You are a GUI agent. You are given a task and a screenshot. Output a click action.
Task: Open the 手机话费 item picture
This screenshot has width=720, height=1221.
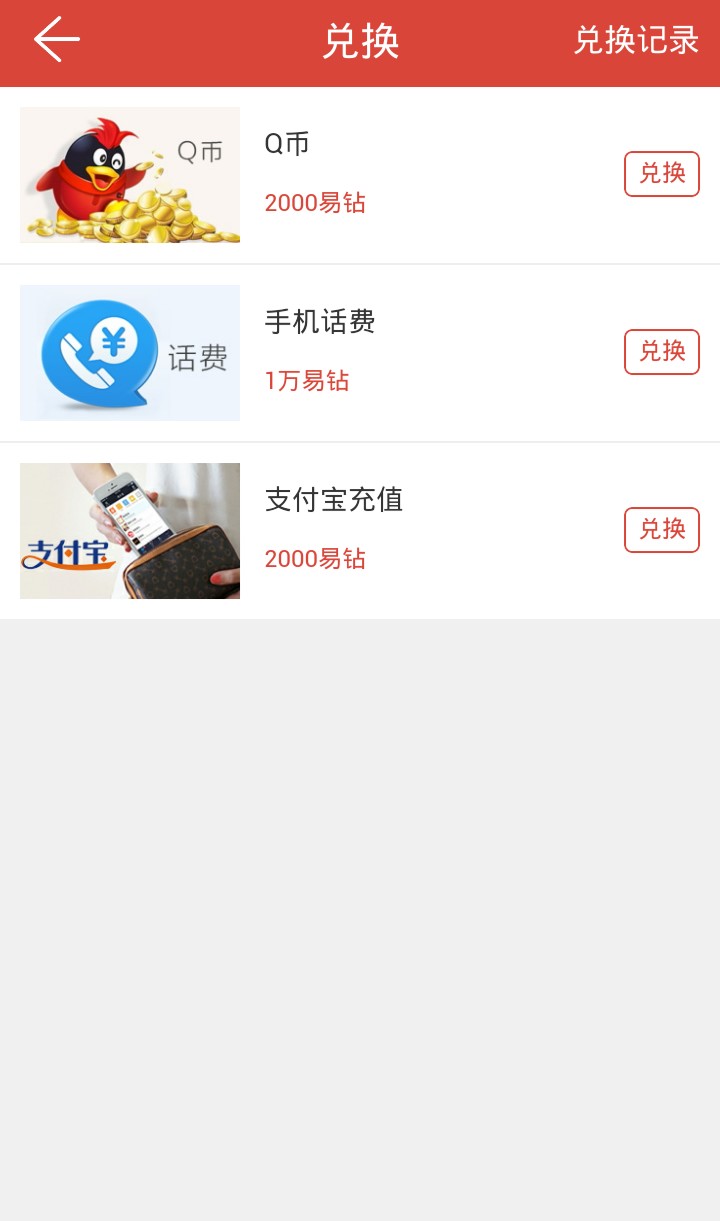(x=130, y=353)
